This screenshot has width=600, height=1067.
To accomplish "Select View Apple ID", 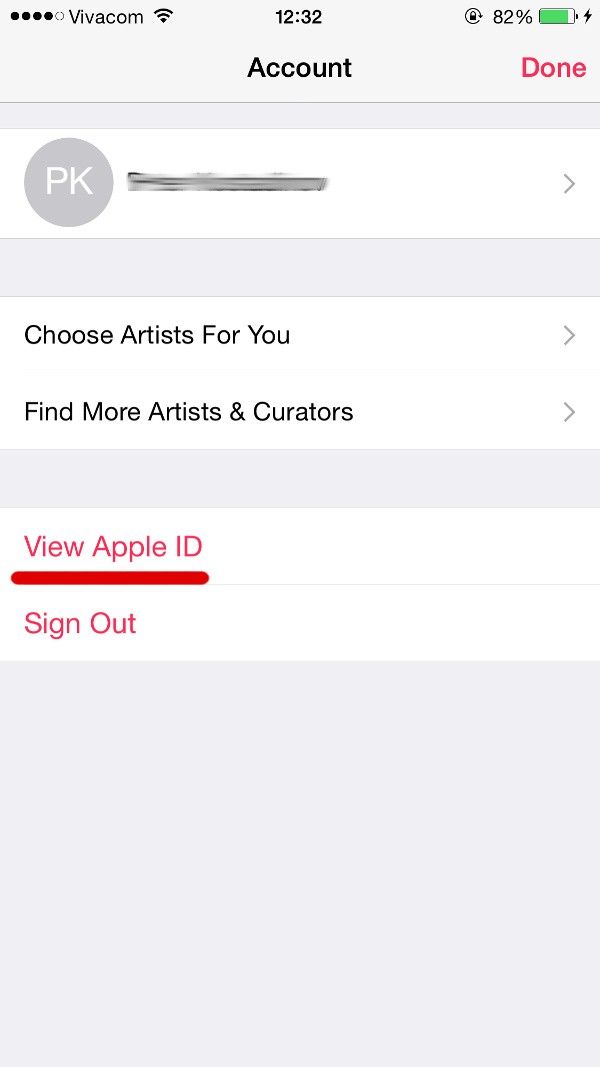I will point(300,546).
